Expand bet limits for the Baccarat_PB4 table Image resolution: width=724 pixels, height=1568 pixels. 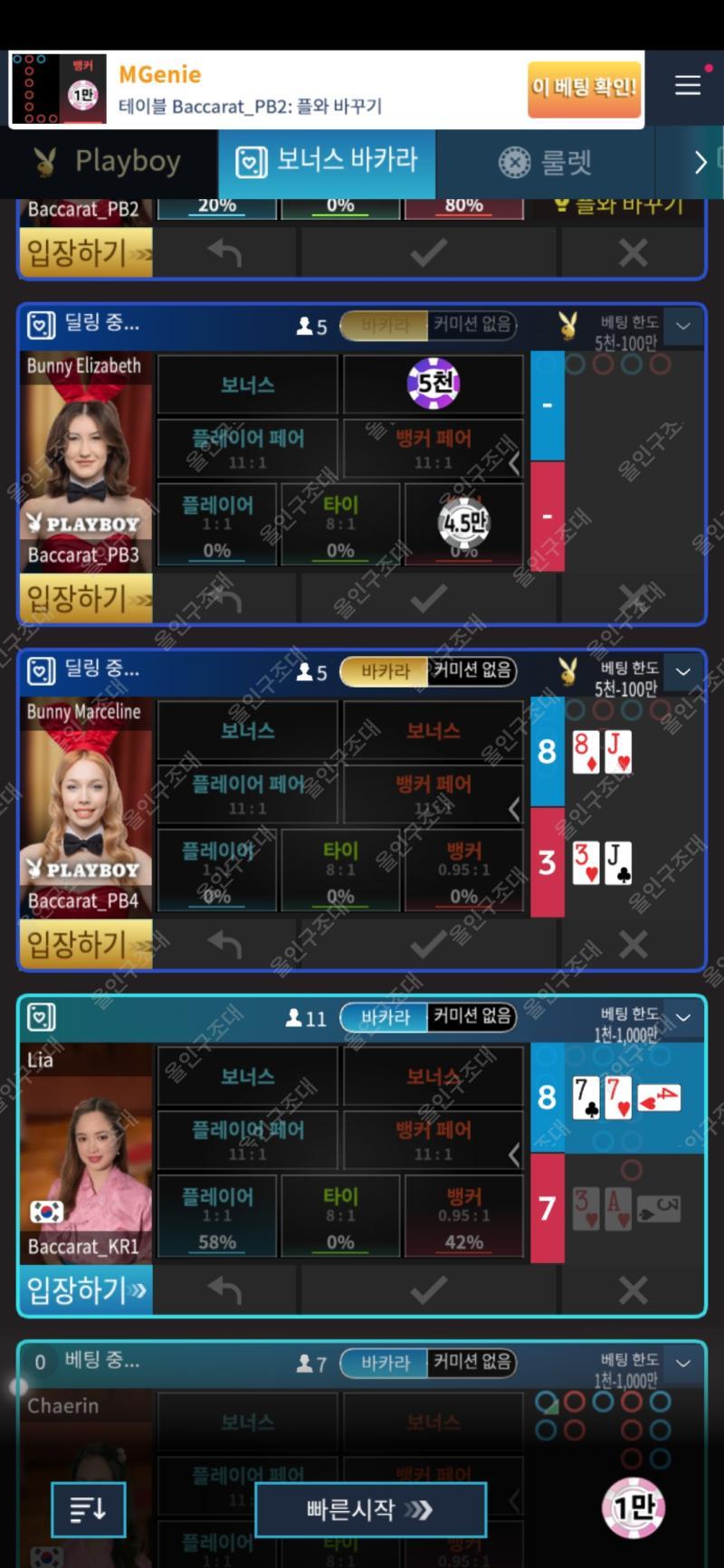pos(683,672)
